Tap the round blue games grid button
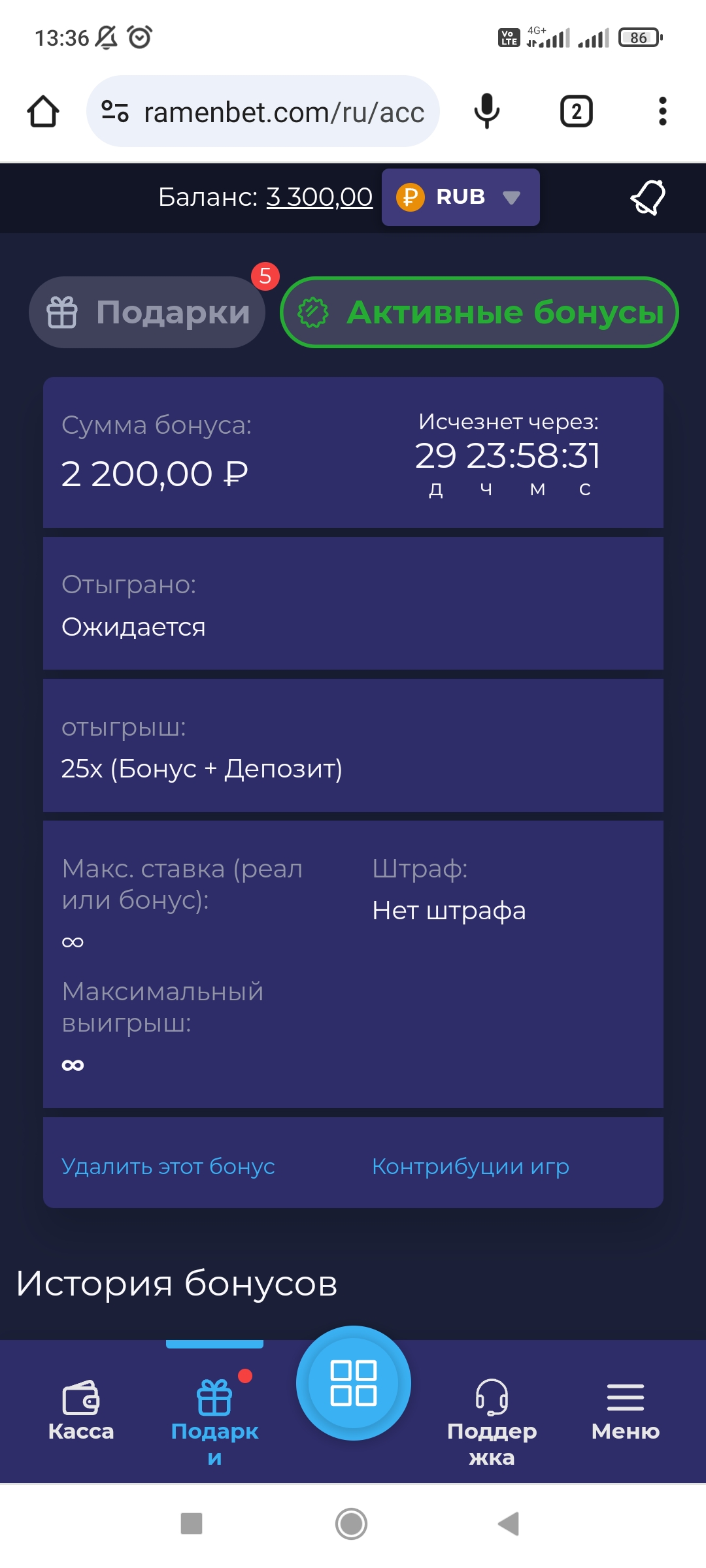 pos(353,1383)
